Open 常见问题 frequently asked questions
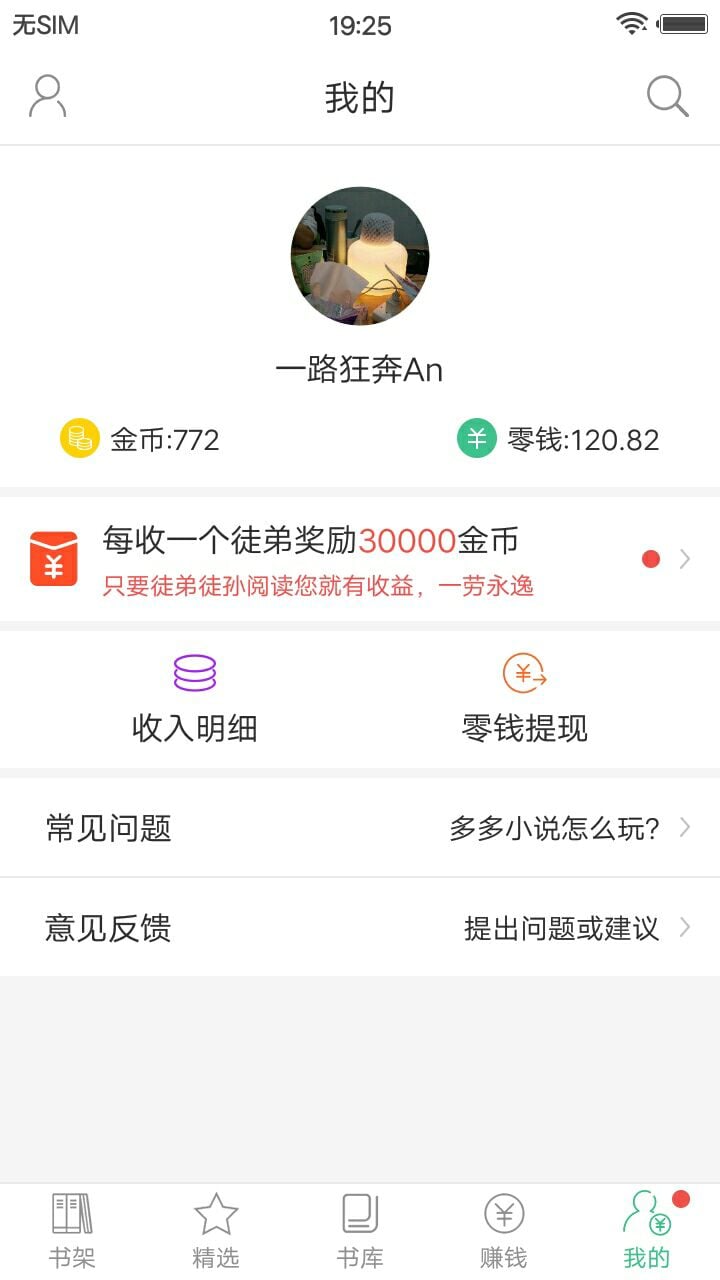This screenshot has width=720, height=1280. click(106, 827)
